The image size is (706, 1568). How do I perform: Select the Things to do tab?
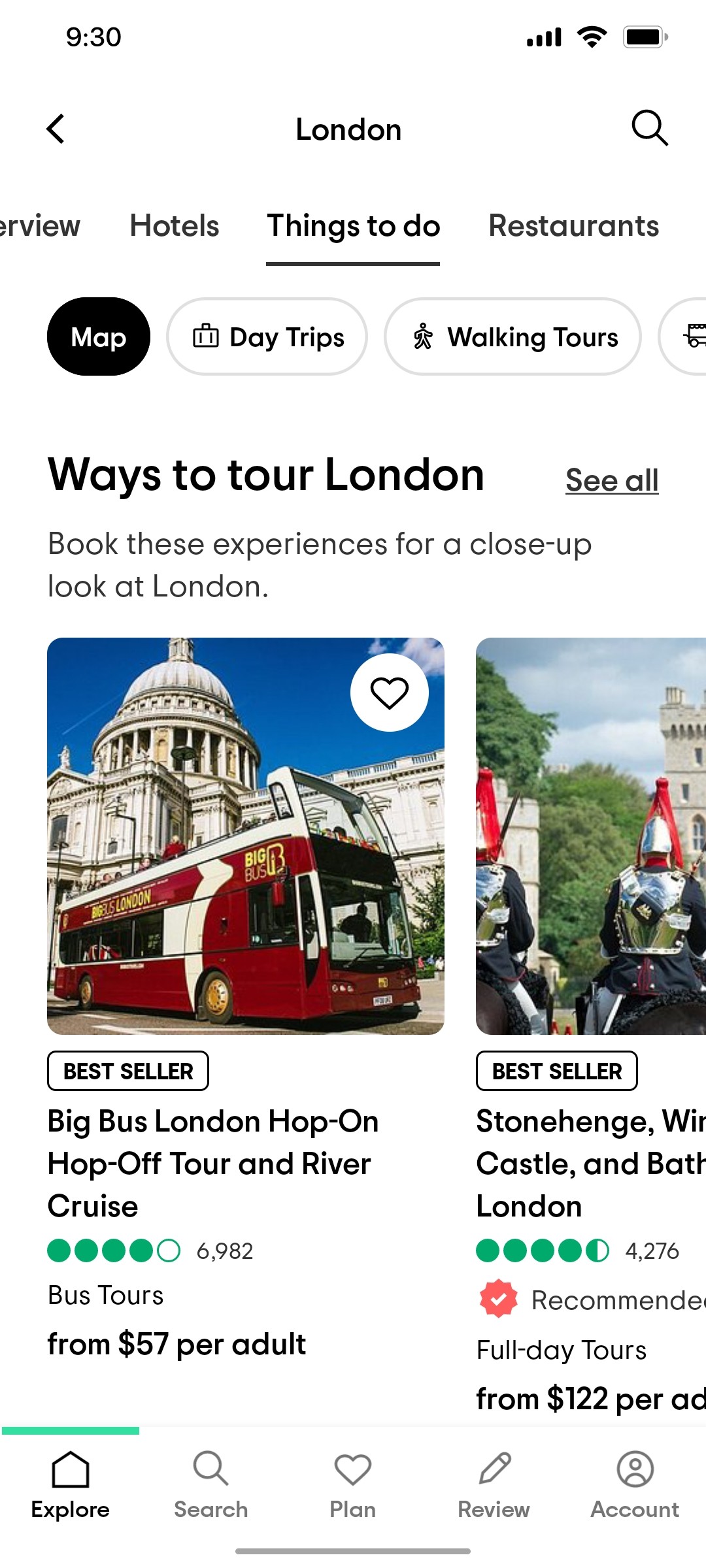tap(353, 226)
